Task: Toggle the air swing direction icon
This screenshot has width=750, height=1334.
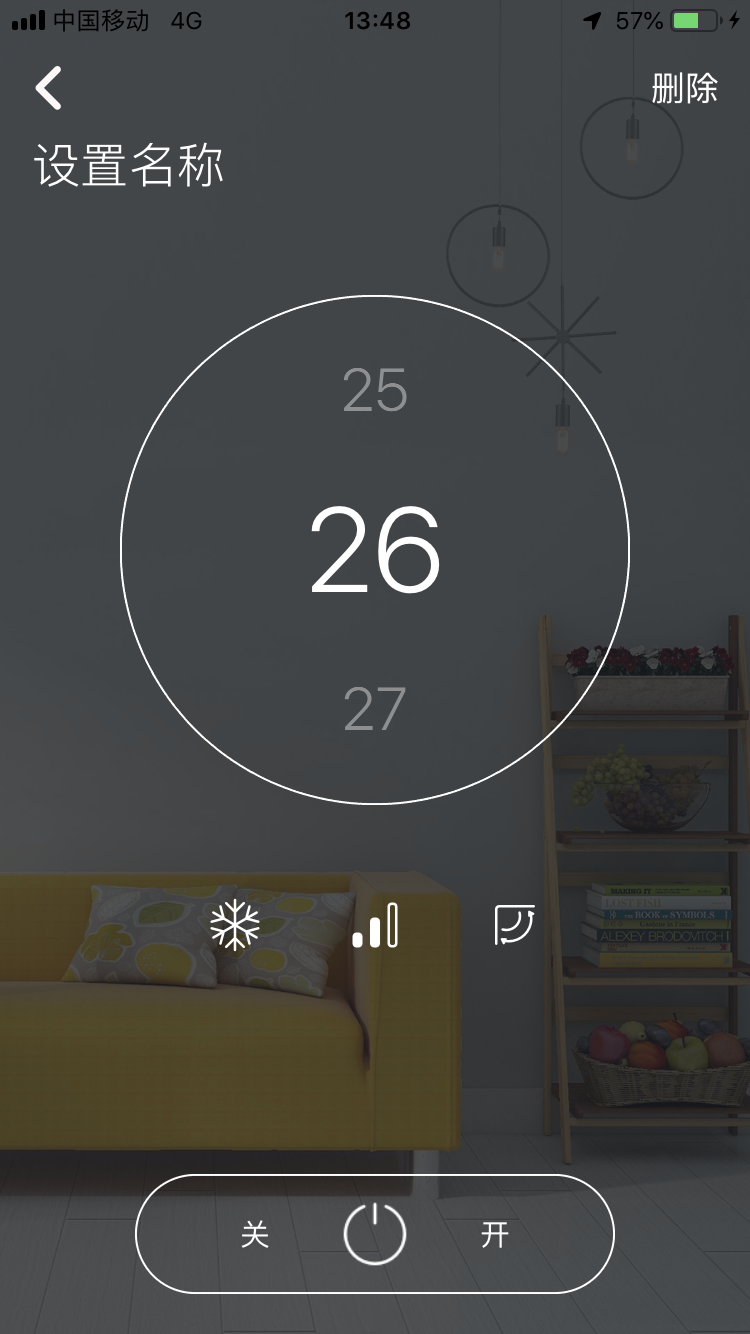Action: 515,925
